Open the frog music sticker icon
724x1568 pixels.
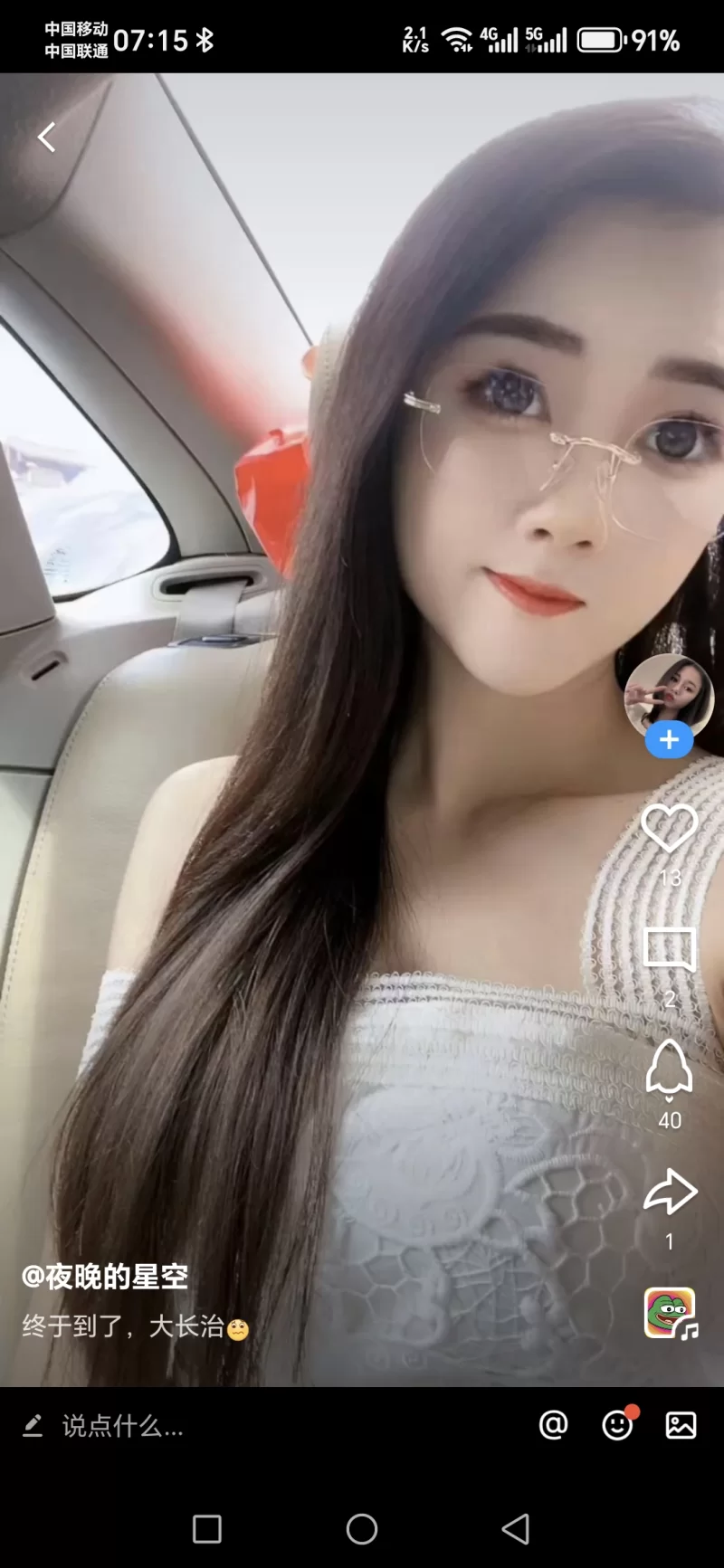[x=668, y=1311]
